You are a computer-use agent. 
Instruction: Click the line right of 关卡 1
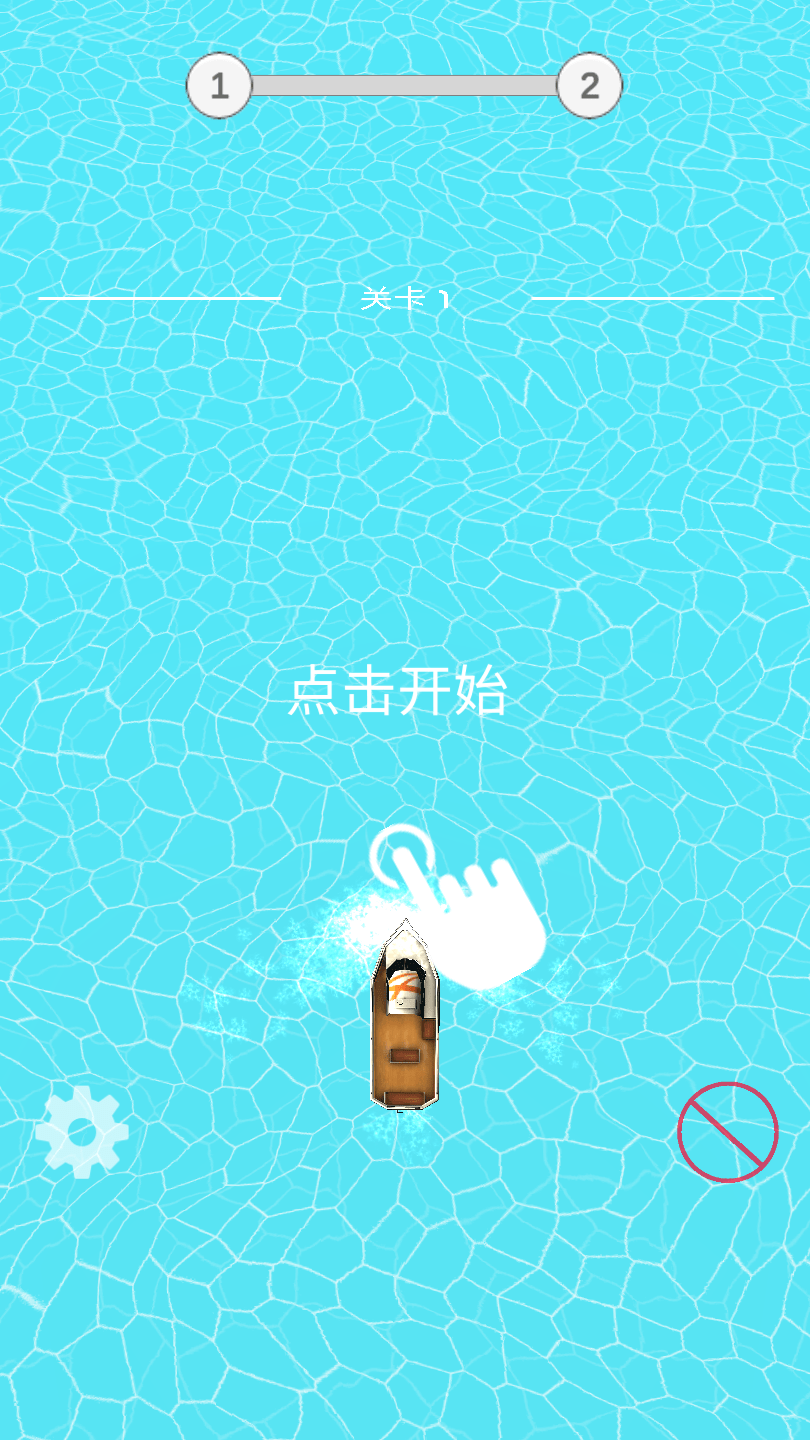coord(650,300)
